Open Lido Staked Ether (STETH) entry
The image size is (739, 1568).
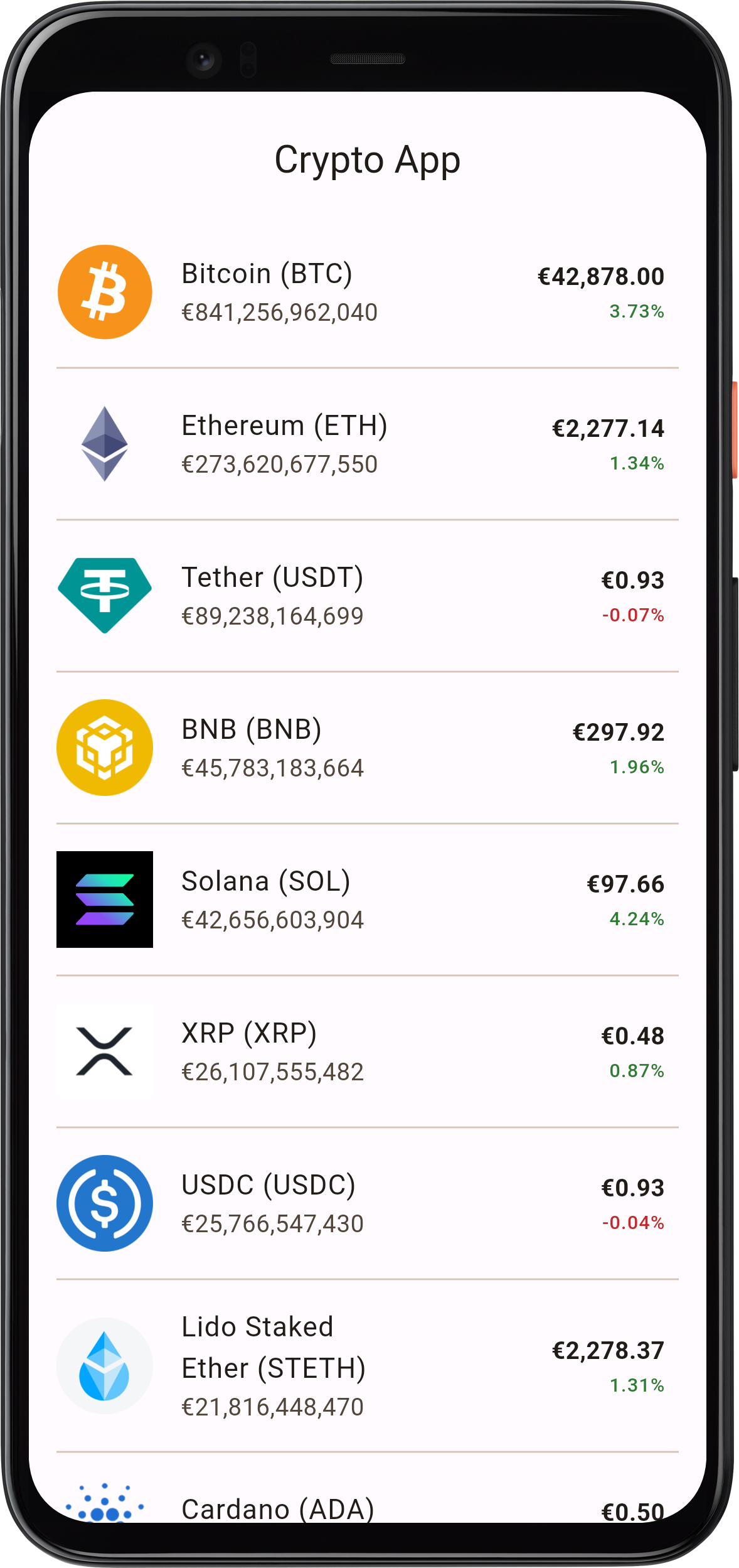coord(368,1366)
